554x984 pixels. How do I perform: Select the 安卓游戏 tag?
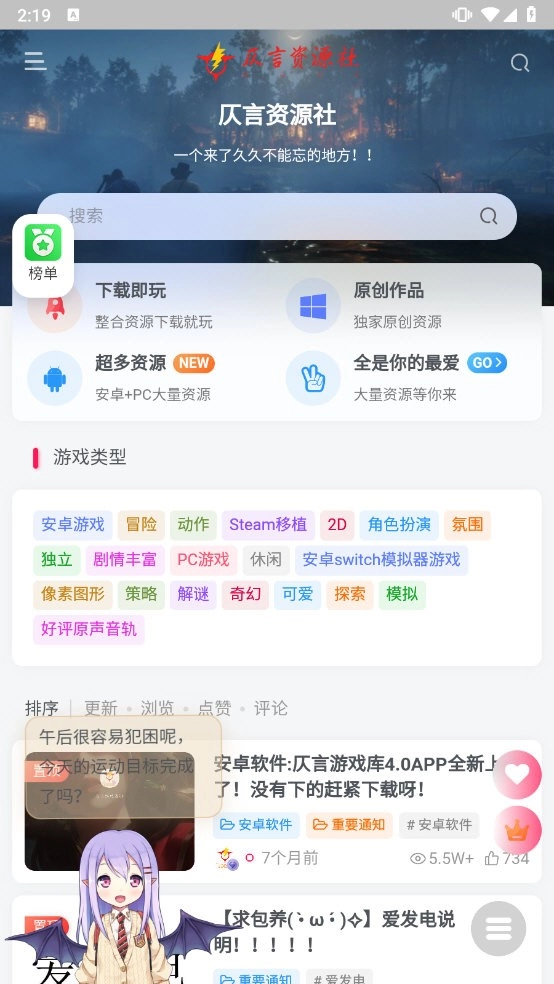pos(73,525)
